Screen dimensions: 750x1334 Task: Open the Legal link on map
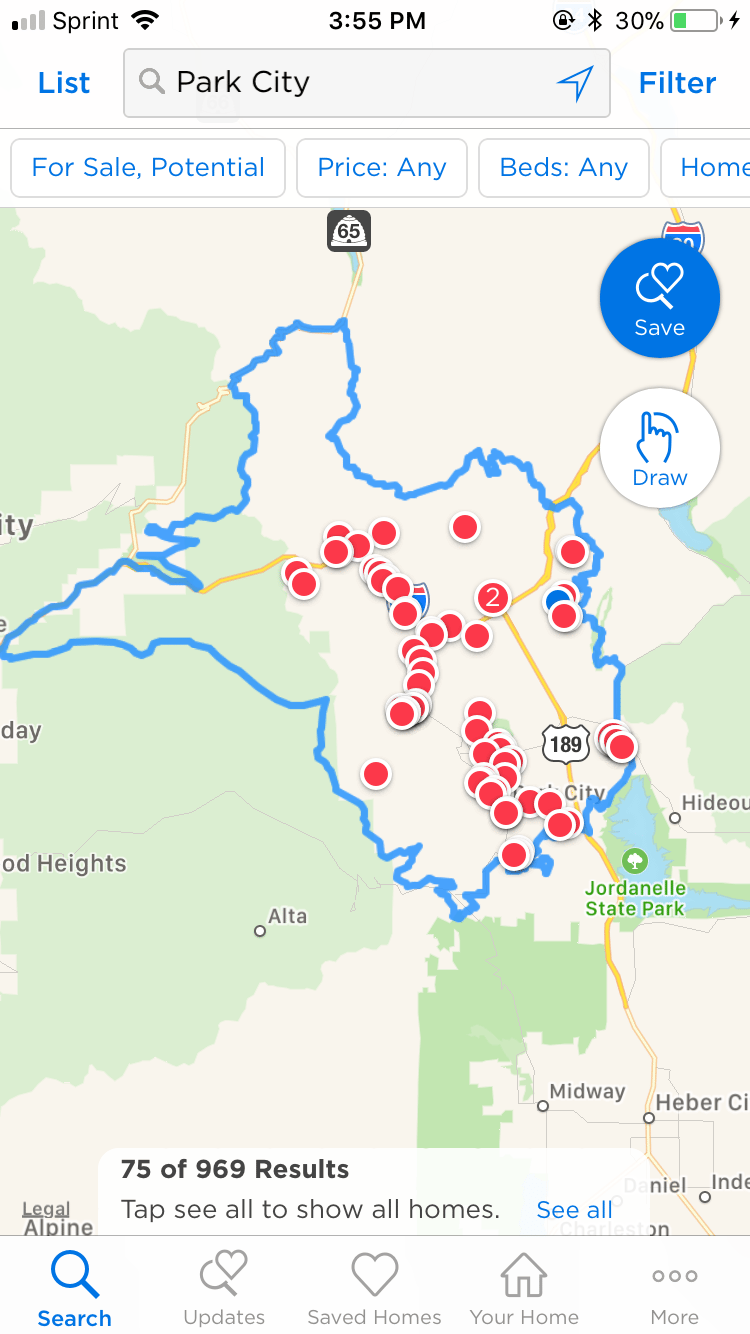point(46,1210)
